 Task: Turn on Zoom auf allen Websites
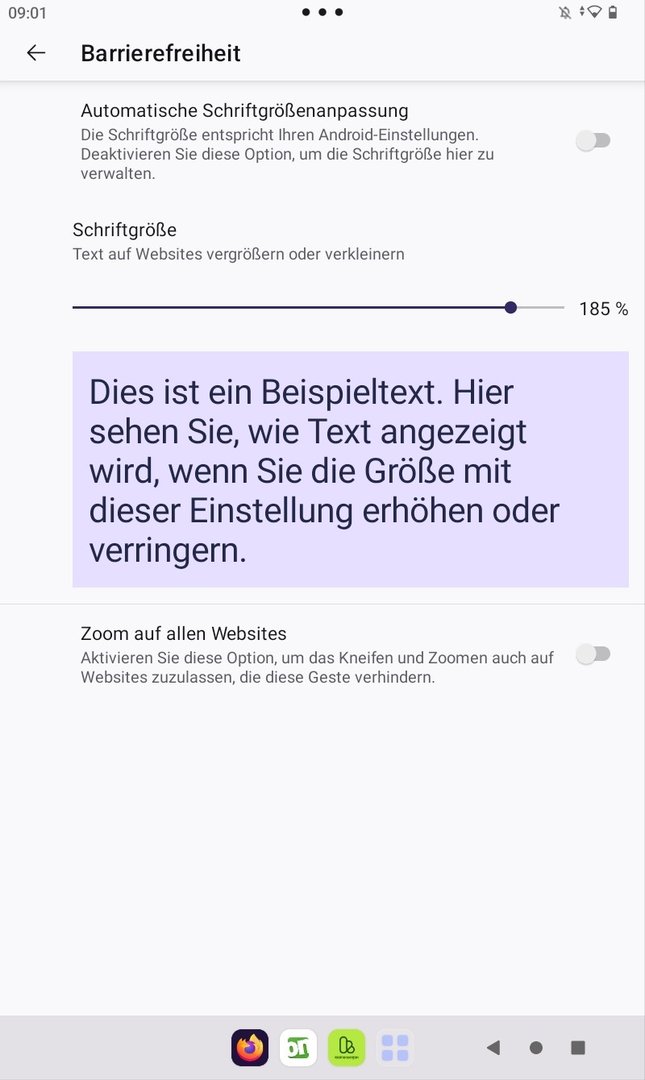click(x=593, y=655)
